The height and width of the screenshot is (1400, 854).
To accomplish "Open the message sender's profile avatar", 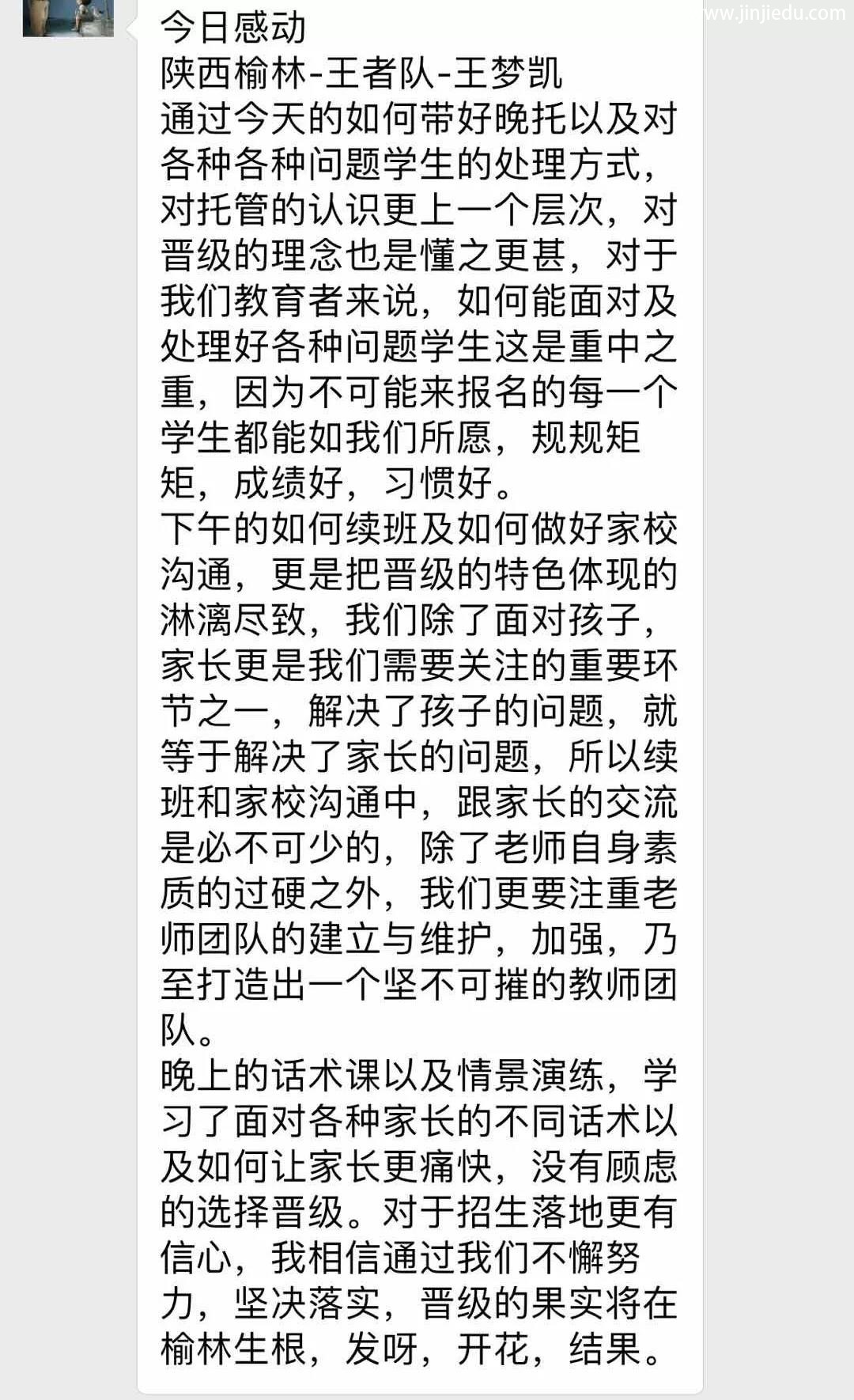I will coord(68,17).
